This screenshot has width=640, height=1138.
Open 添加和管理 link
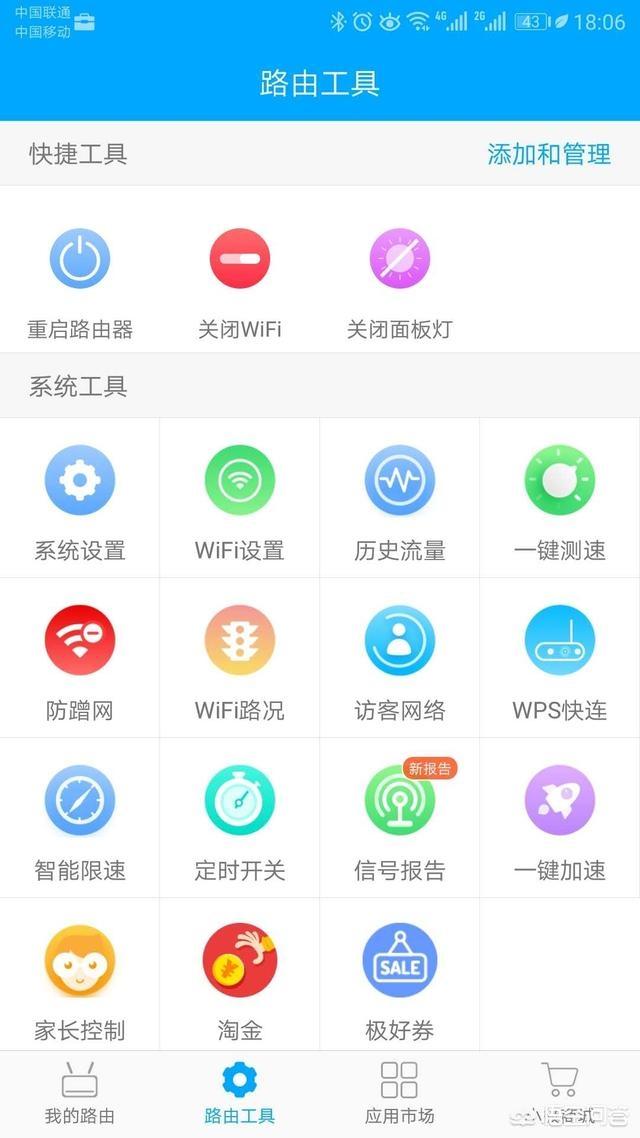(x=549, y=154)
